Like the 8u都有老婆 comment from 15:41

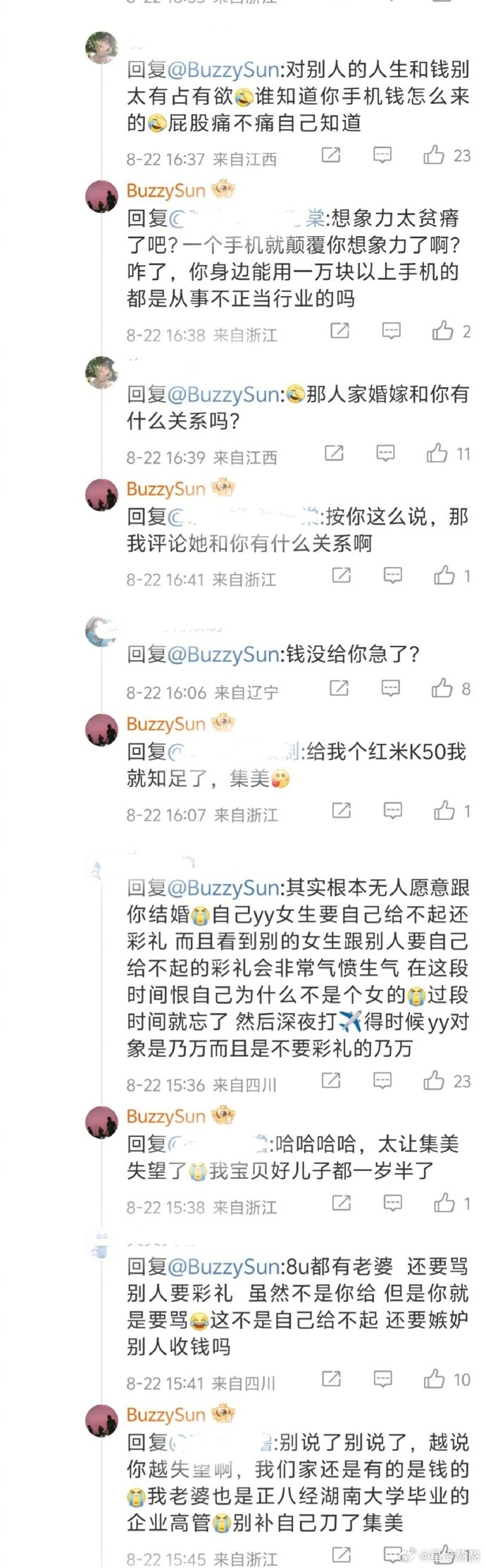434,1378
